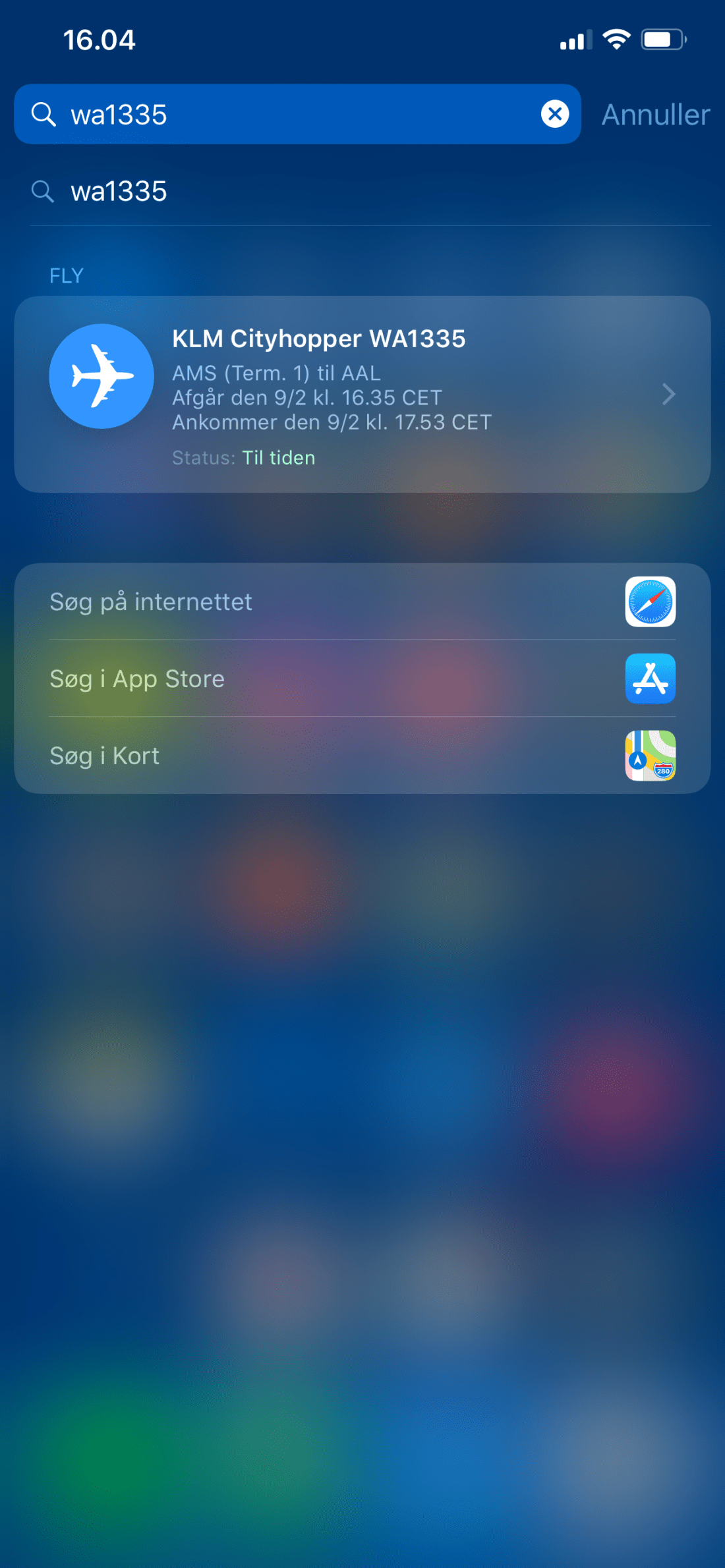Clear the search text with the X button
725x1568 pixels.
tap(555, 114)
